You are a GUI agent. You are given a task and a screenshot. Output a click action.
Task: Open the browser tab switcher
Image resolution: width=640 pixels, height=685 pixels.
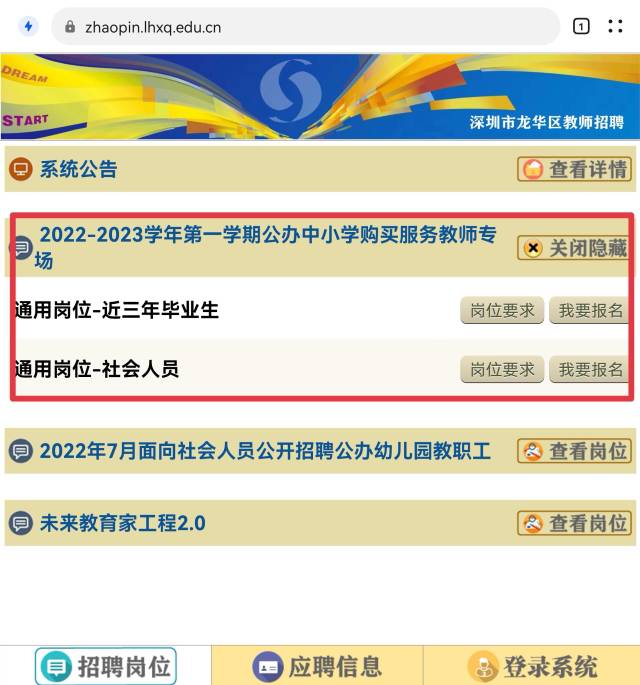[x=581, y=27]
